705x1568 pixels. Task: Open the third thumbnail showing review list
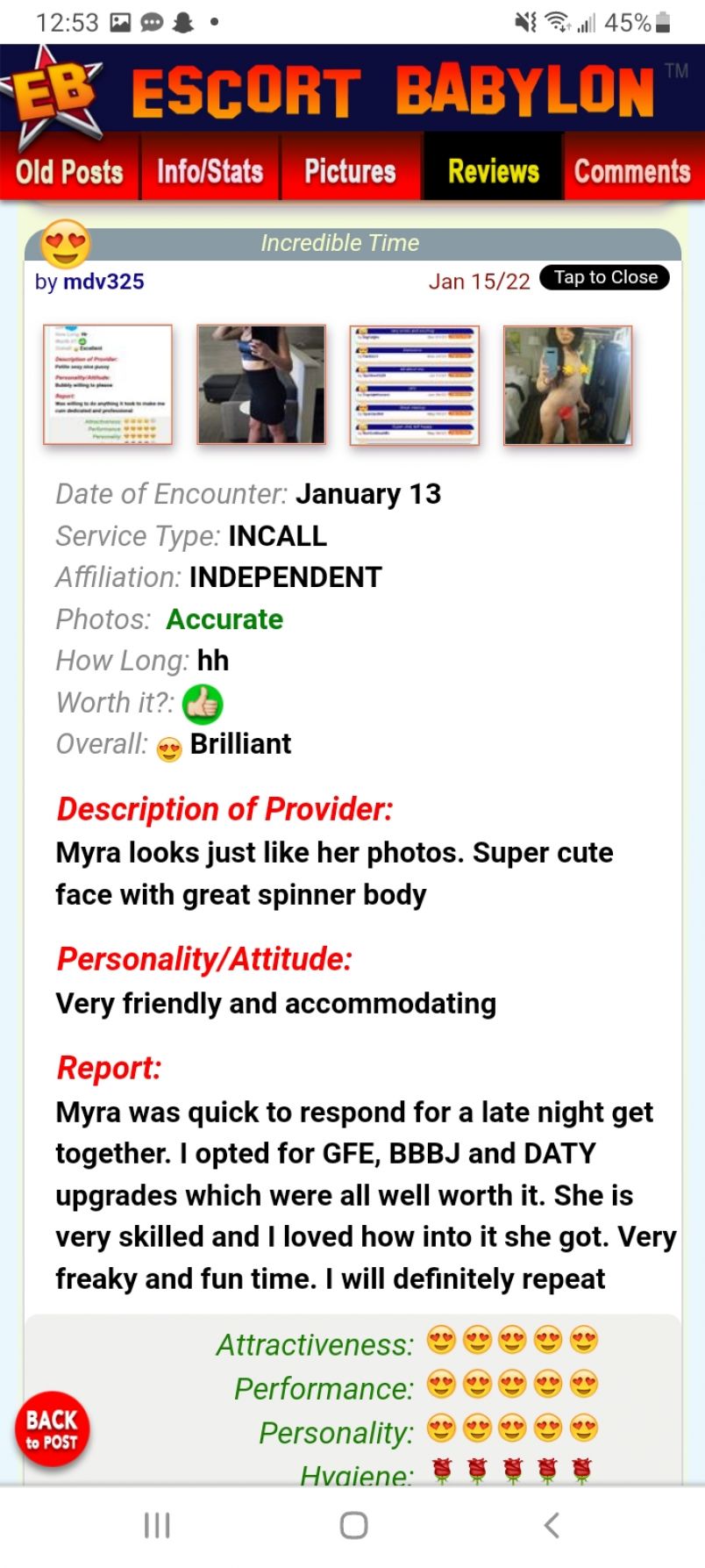click(415, 384)
